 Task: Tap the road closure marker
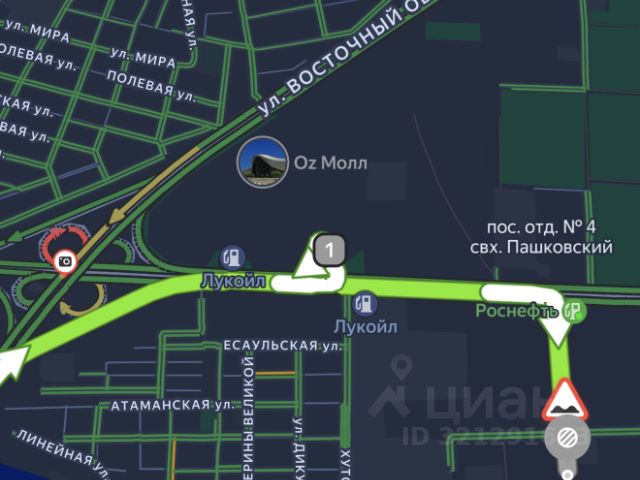point(567,439)
